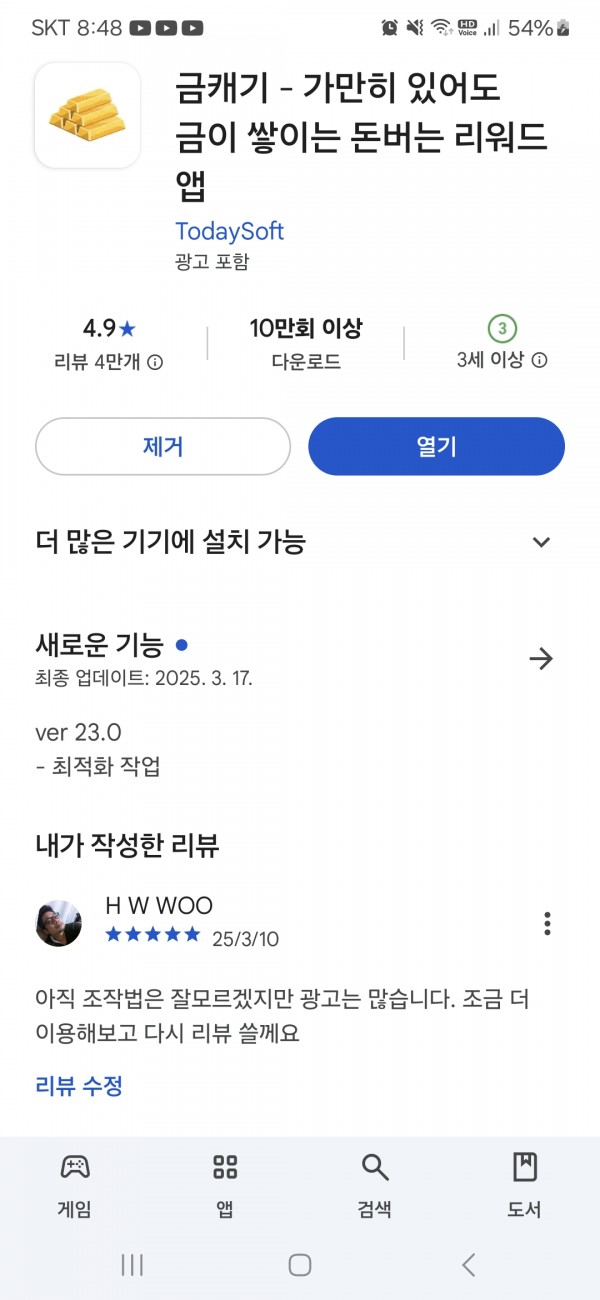Open 새로운 기능 details arrow
Screen dimensions: 600x1300
(541, 658)
